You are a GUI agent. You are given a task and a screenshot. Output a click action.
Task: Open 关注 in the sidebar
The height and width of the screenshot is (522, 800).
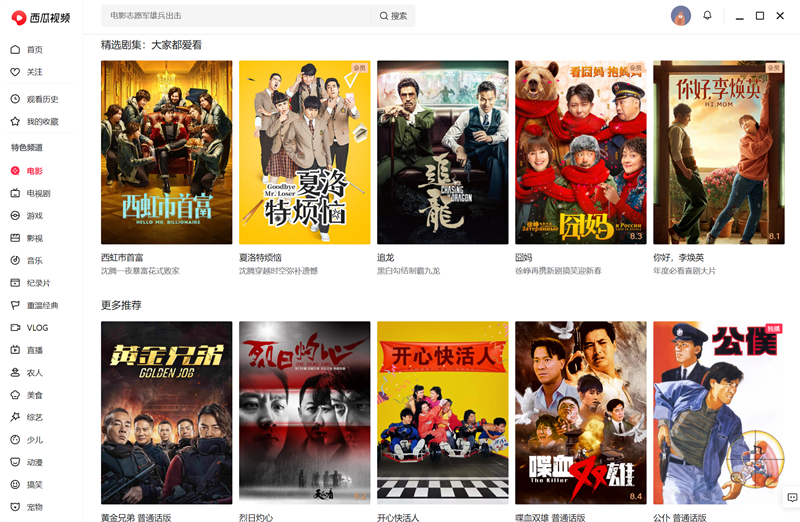(35, 72)
